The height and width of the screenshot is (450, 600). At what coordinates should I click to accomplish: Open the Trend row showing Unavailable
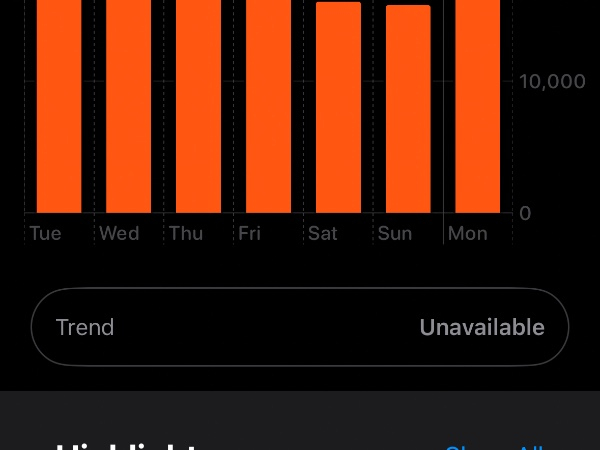[300, 327]
